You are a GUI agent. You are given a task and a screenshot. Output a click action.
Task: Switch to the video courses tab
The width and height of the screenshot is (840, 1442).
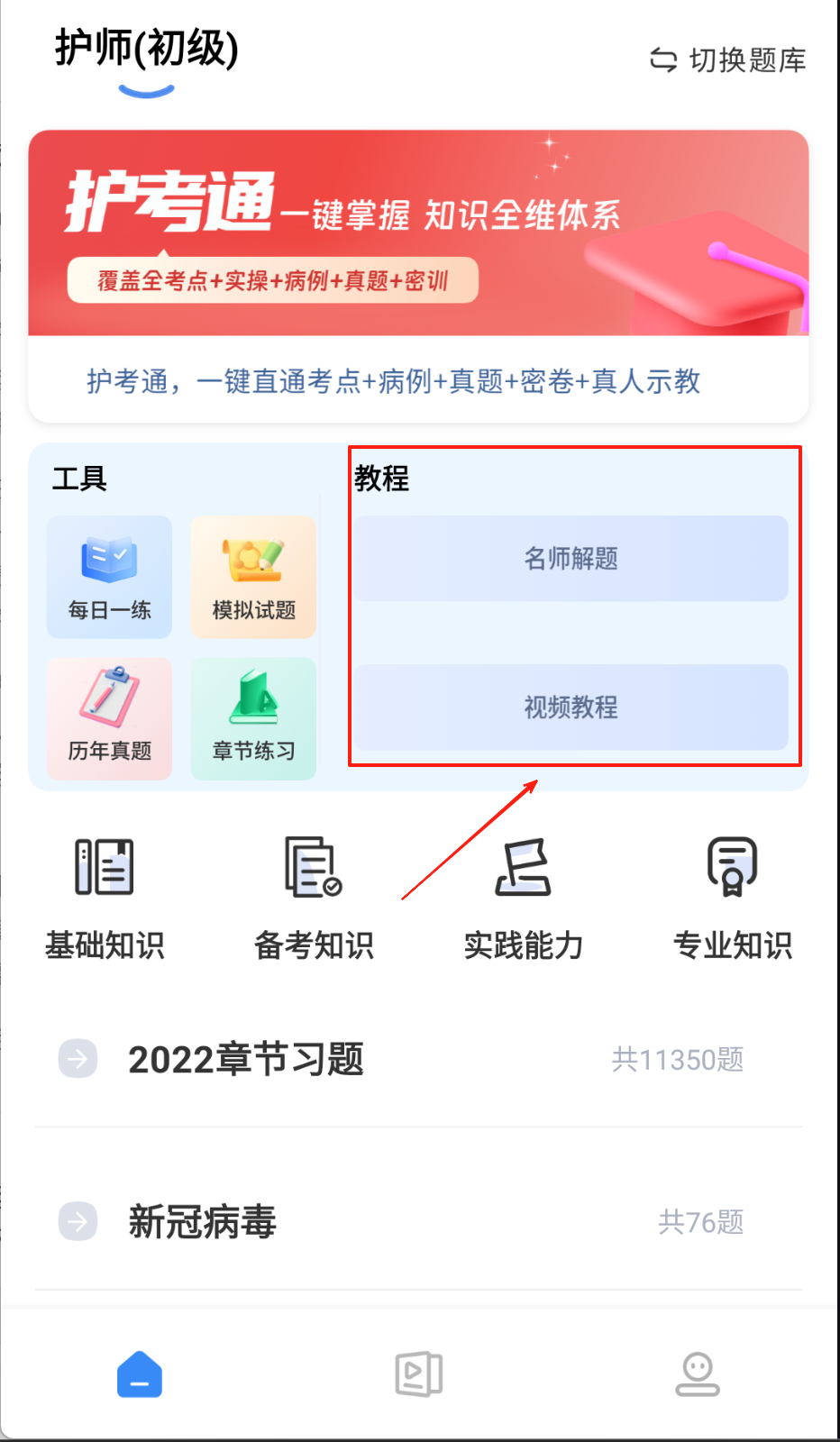point(419,1374)
